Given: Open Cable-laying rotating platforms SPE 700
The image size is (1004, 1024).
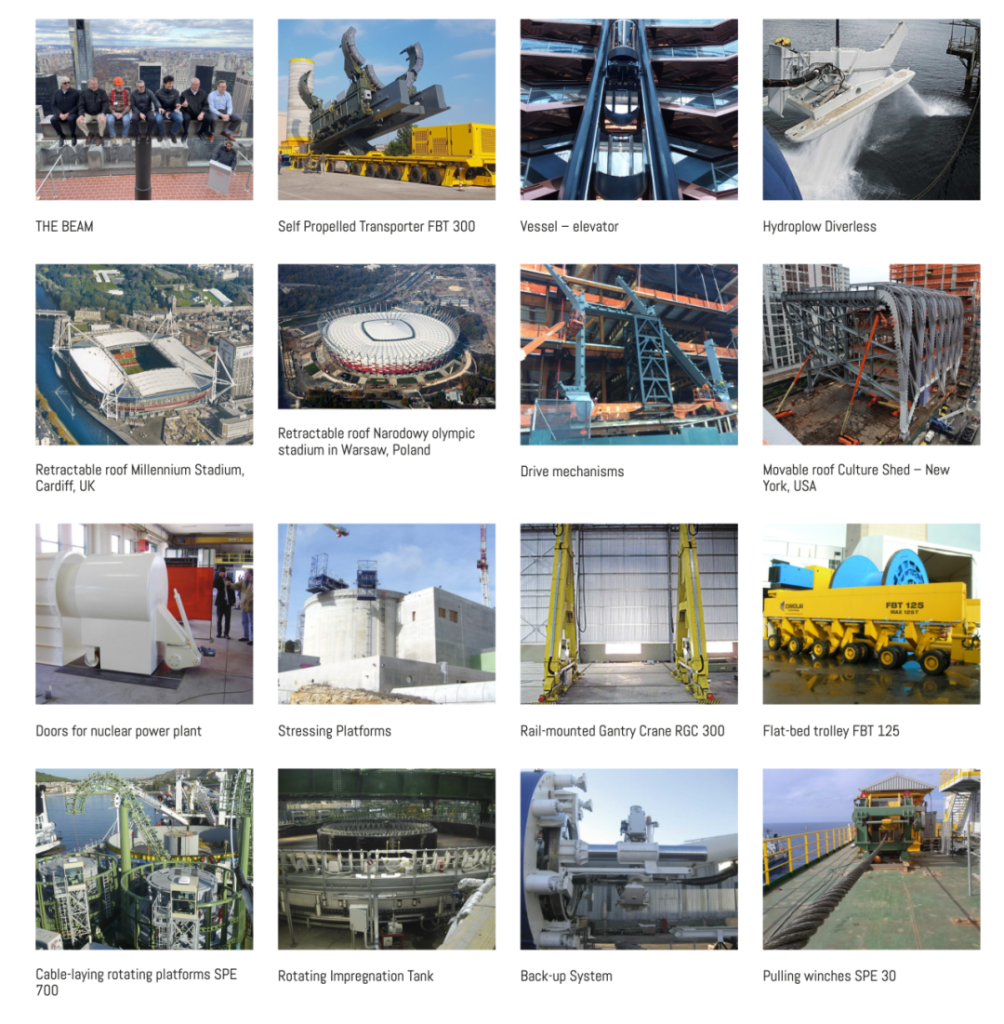Looking at the screenshot, I should [144, 858].
